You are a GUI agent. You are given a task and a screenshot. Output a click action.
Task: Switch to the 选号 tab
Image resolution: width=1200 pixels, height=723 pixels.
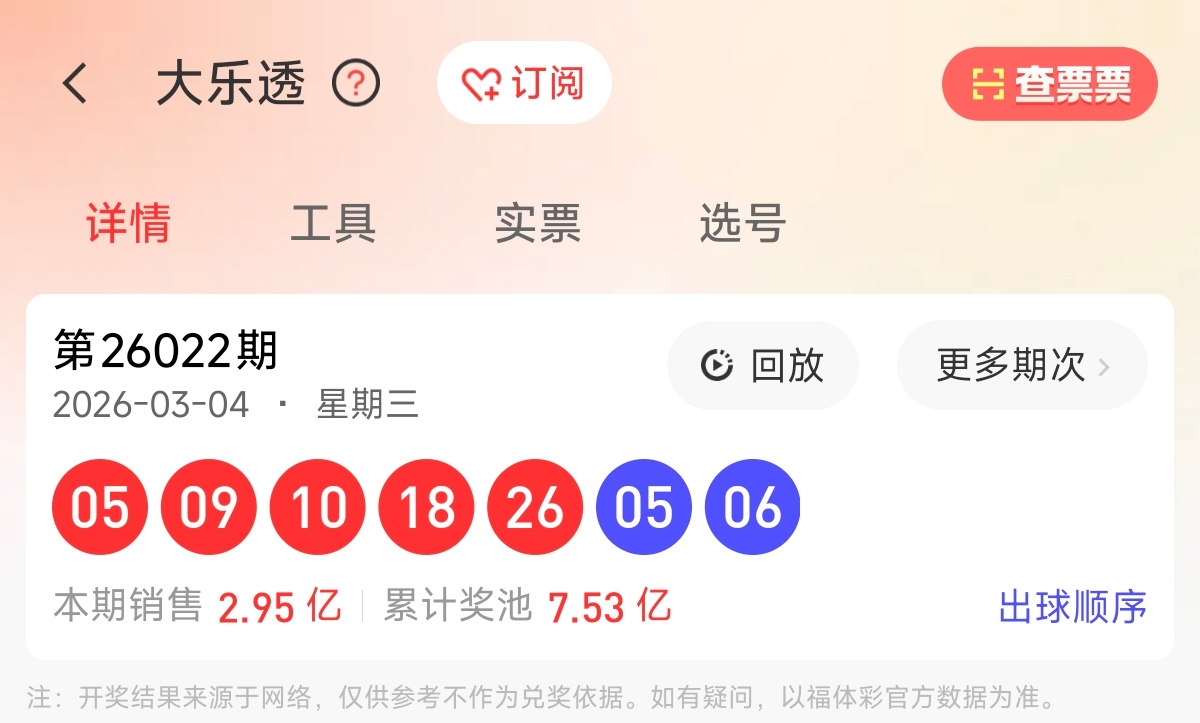[742, 223]
